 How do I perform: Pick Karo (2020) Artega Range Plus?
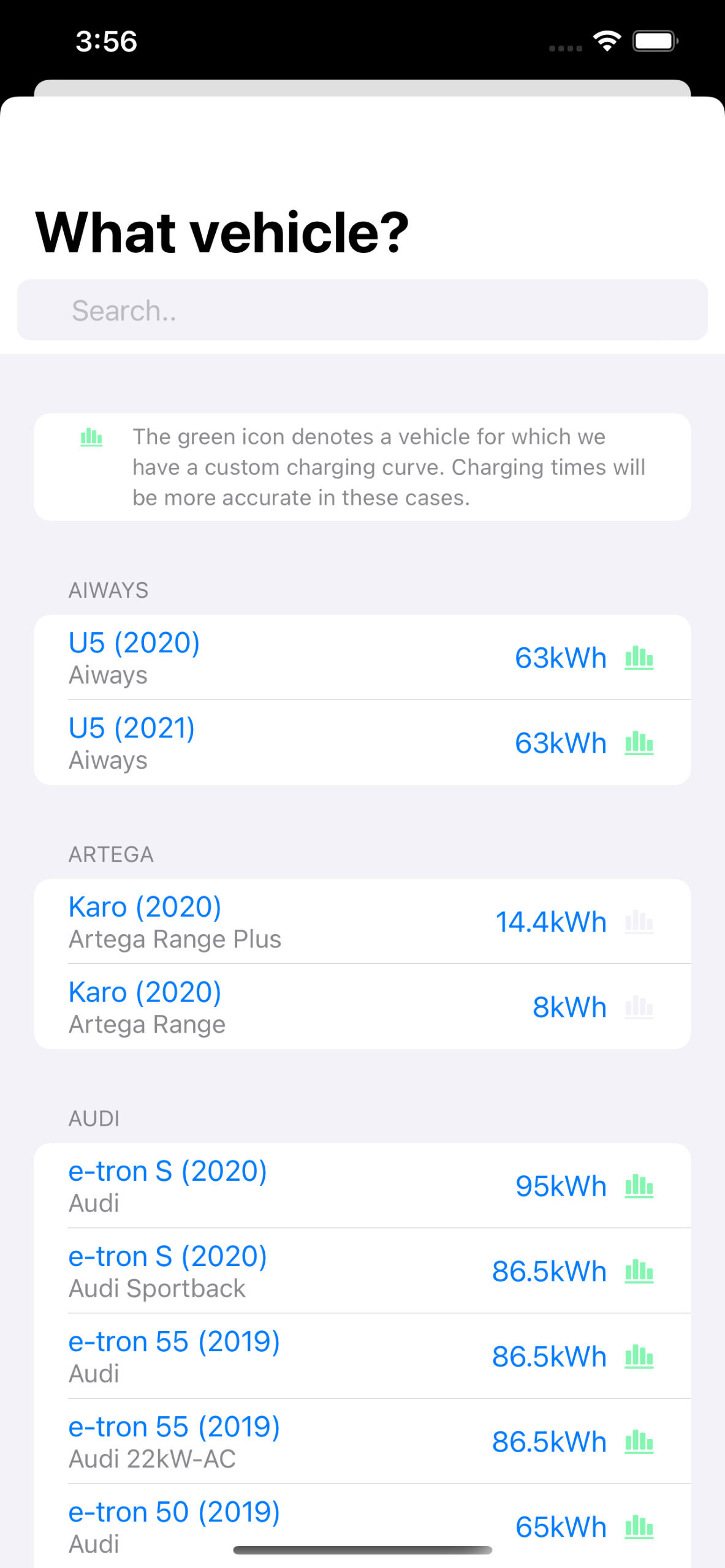point(362,921)
